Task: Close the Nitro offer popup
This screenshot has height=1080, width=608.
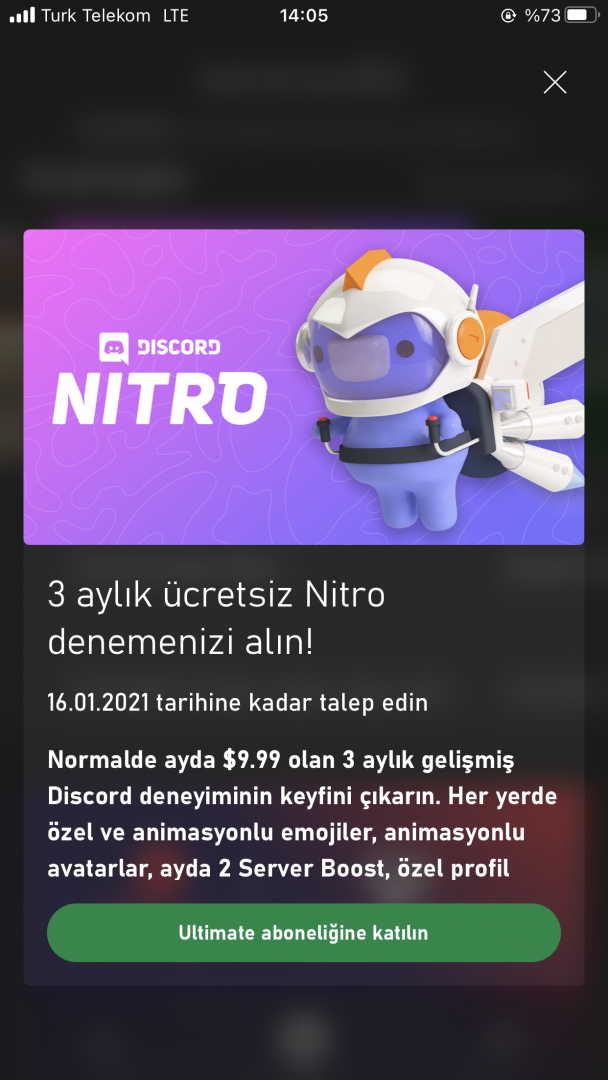Action: tap(555, 82)
